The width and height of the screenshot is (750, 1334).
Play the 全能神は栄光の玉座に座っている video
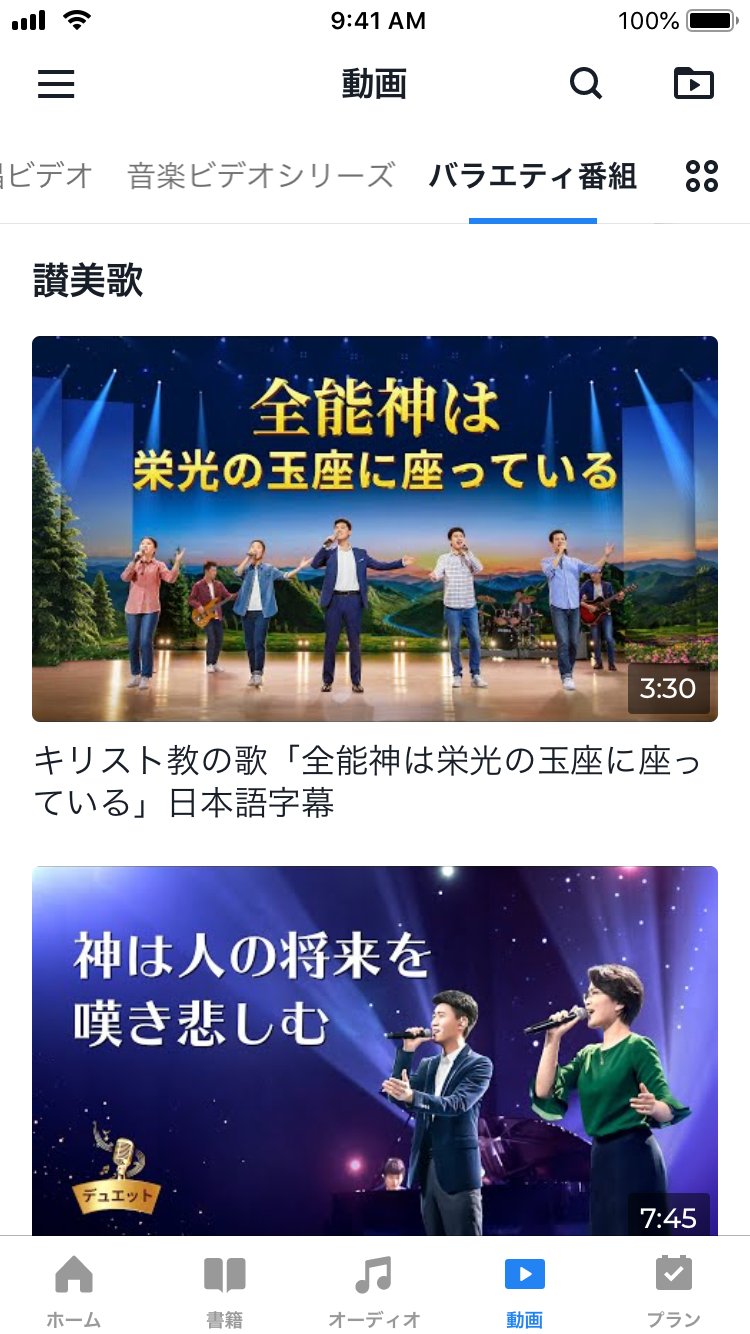click(375, 528)
